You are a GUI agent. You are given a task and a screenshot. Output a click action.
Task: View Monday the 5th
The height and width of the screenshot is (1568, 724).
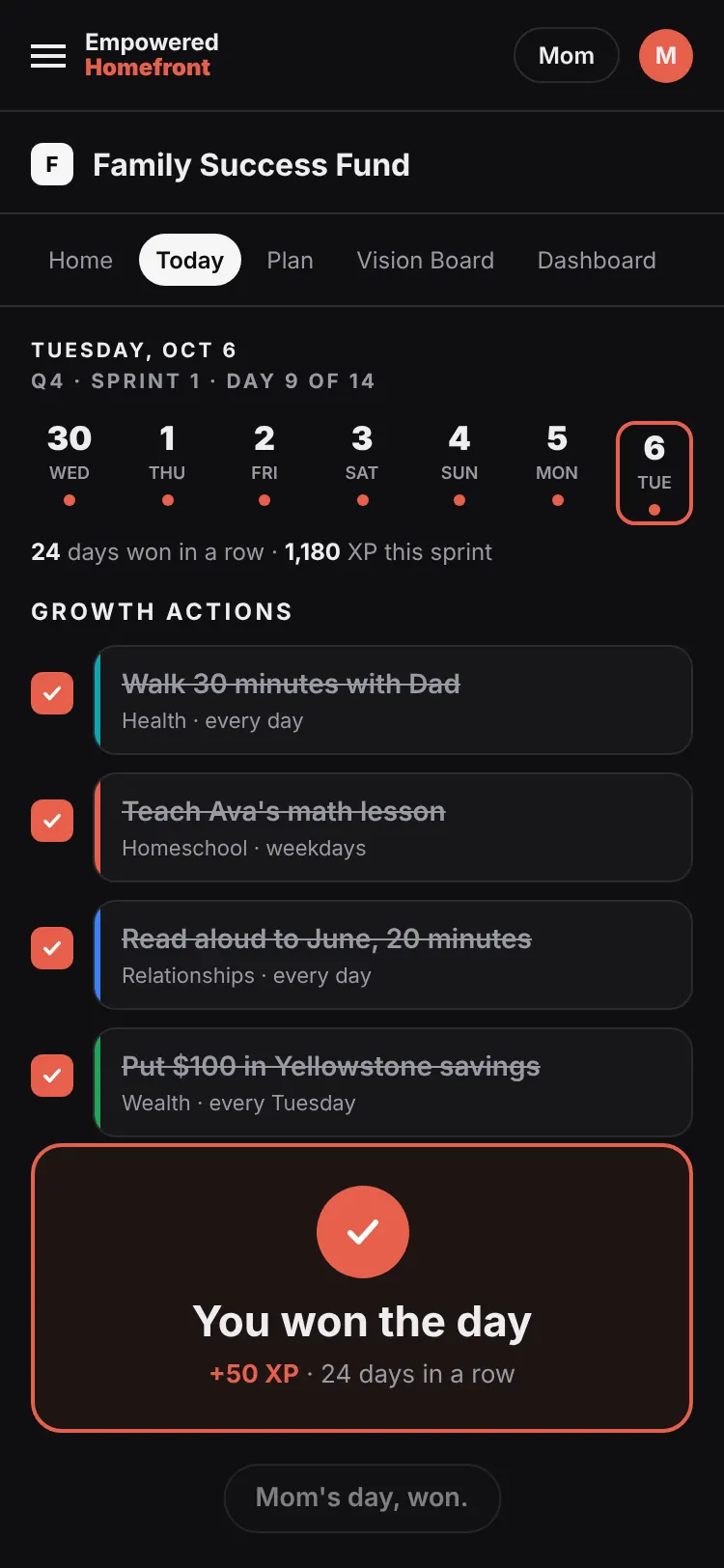click(557, 463)
